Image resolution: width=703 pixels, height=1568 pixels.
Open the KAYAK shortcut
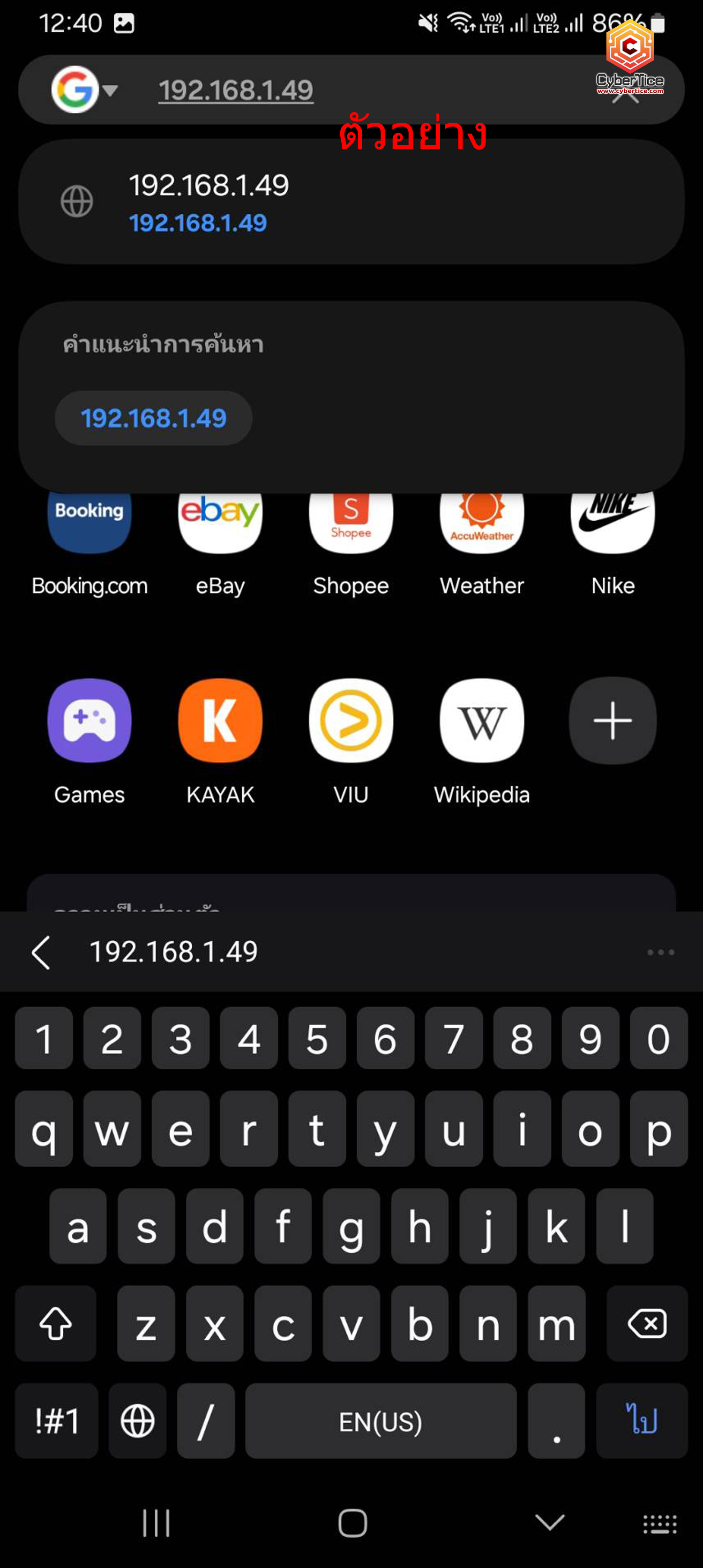pyautogui.click(x=220, y=720)
